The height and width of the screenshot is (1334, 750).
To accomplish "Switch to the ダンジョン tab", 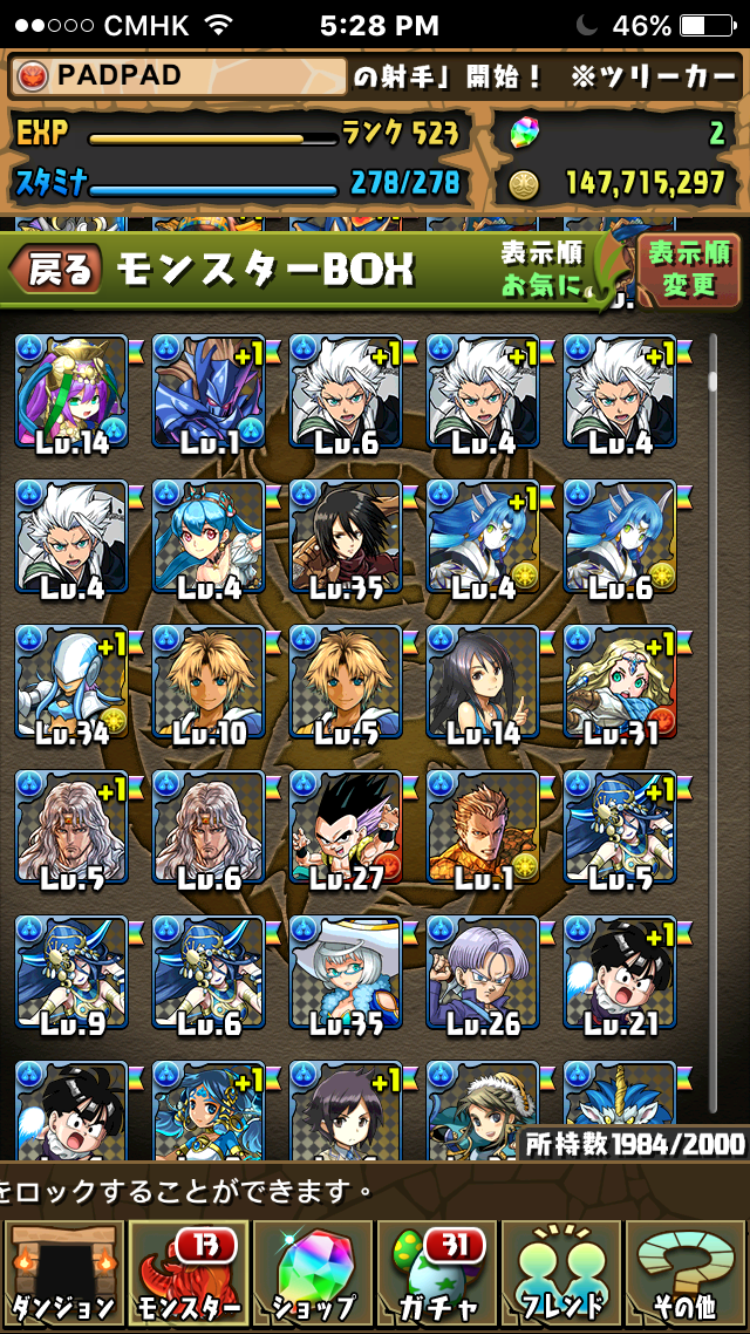I will point(63,1275).
